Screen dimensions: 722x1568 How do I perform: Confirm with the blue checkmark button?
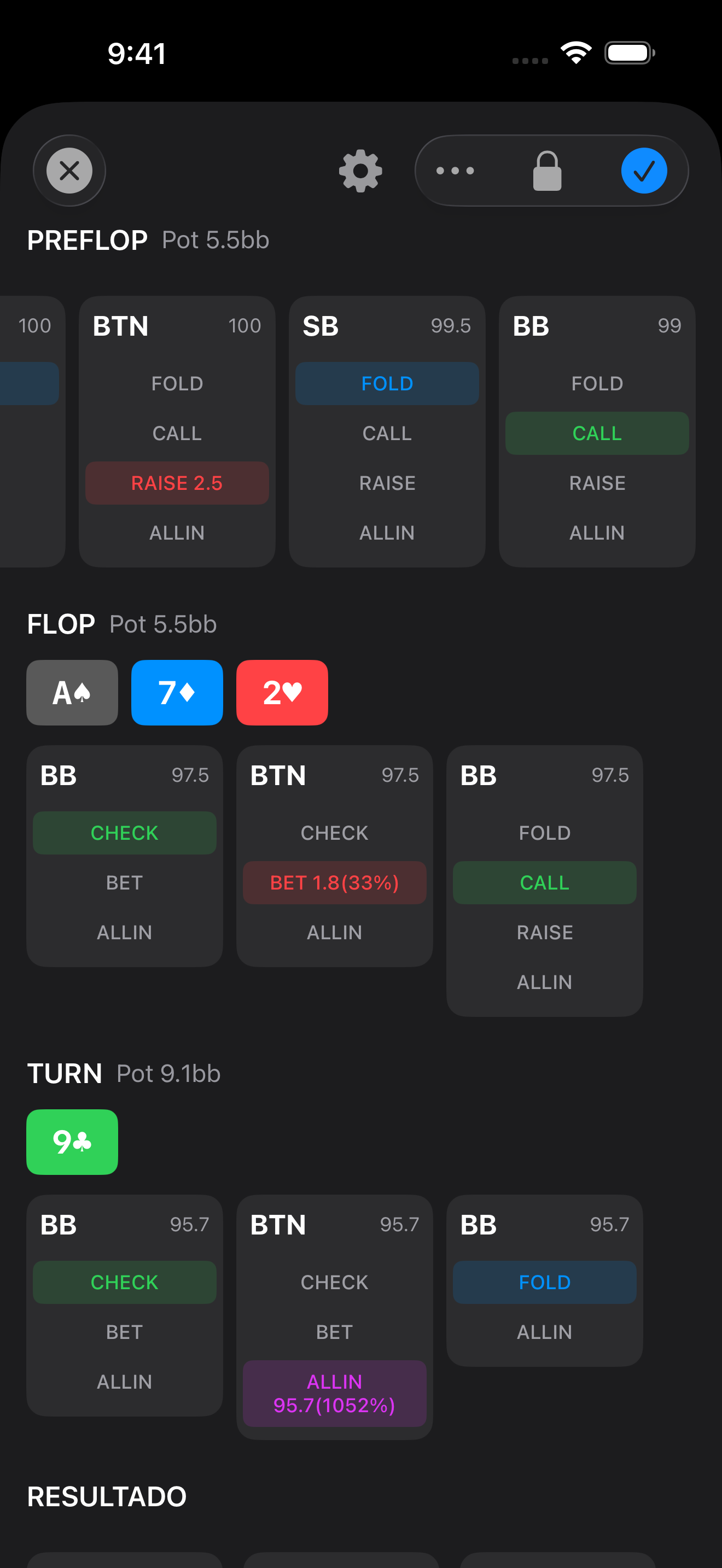coord(643,171)
